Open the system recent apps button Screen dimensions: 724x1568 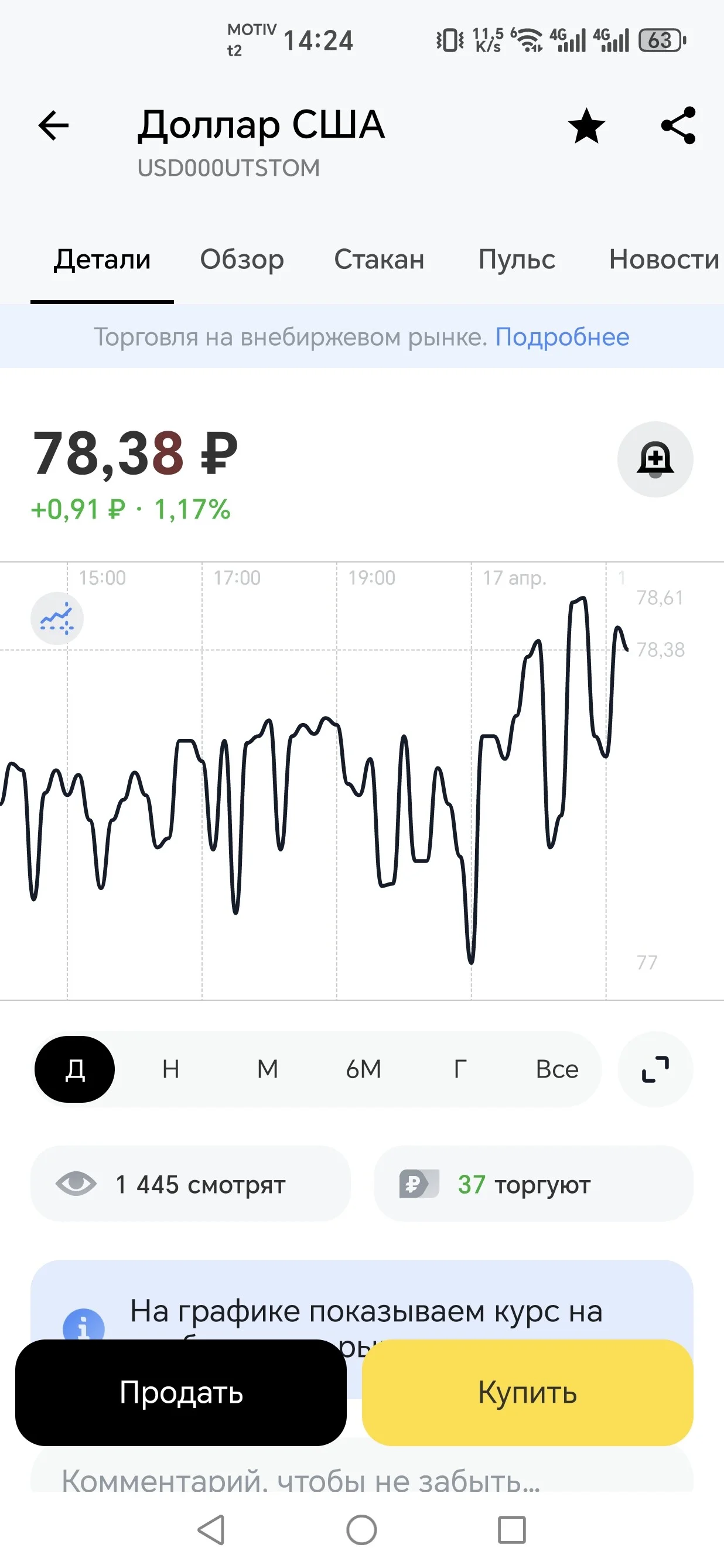coord(512,1530)
